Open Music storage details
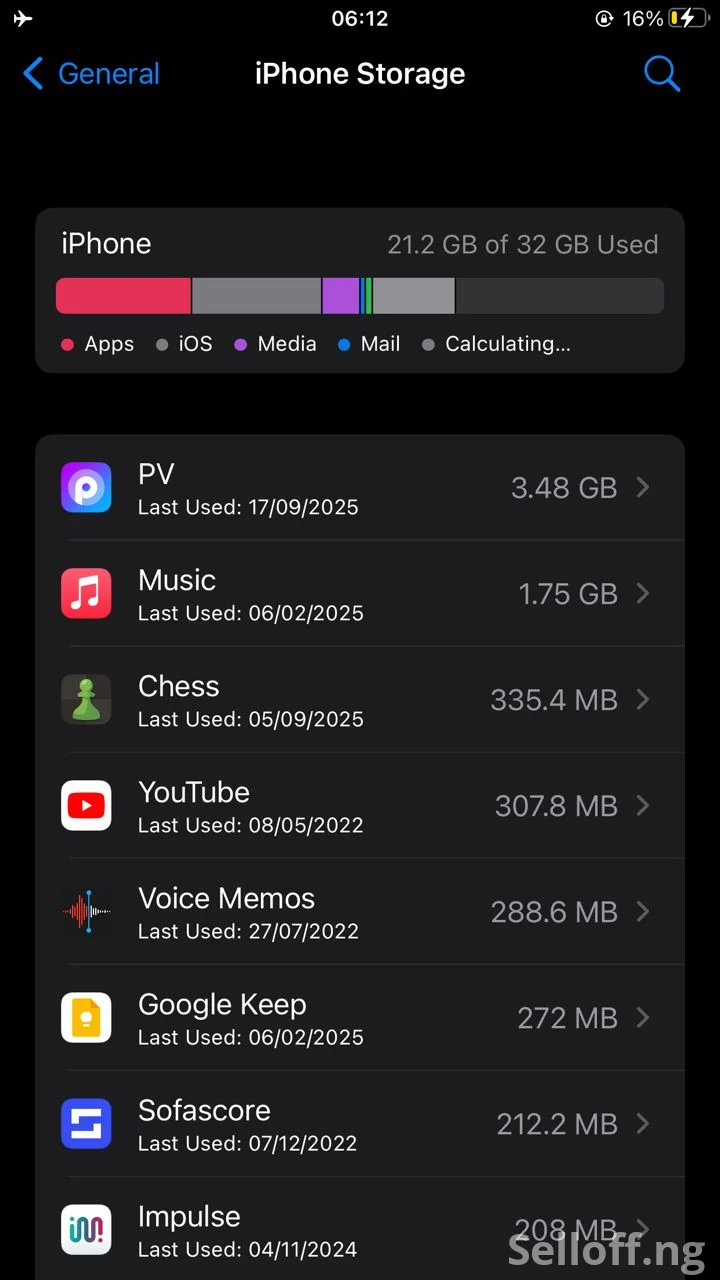The image size is (720, 1280). coord(360,594)
